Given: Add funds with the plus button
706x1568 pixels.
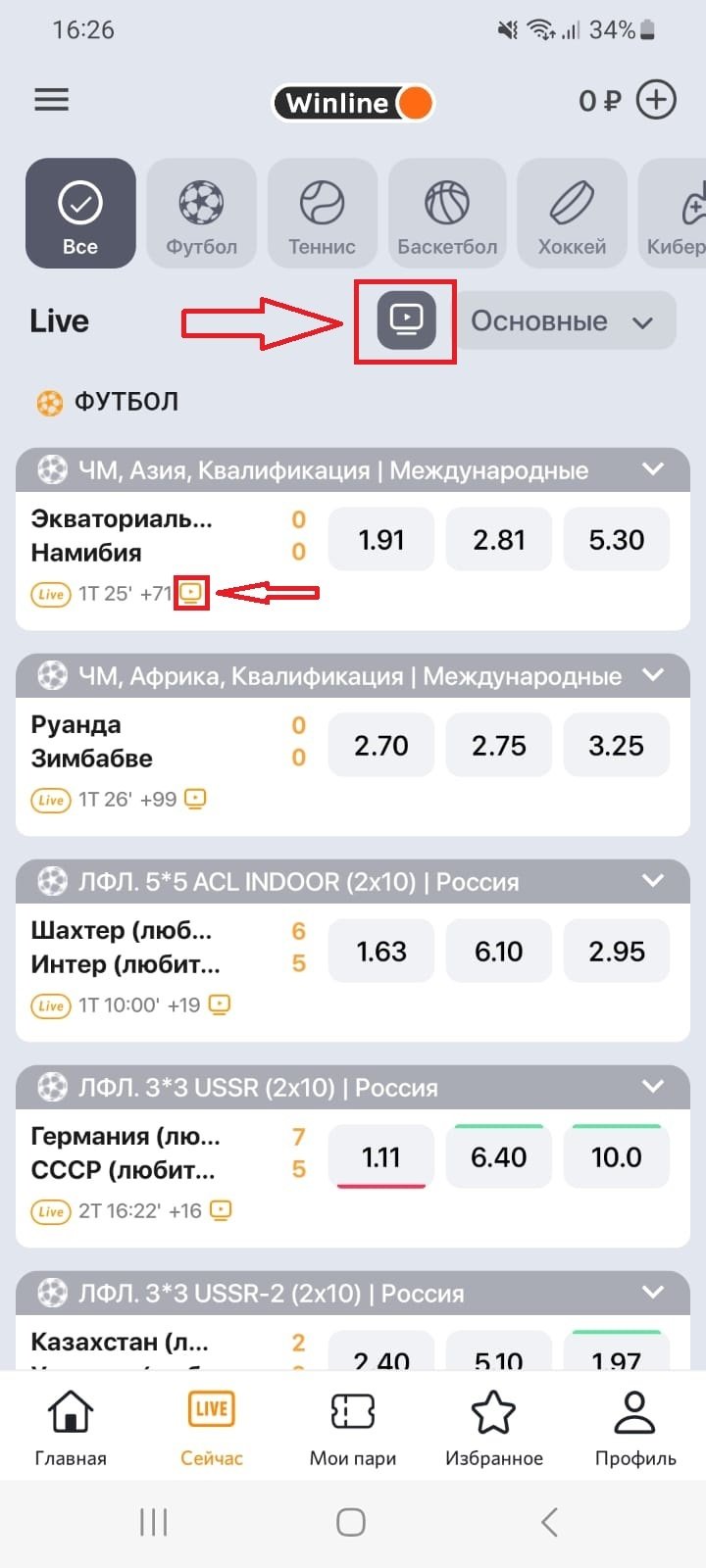Looking at the screenshot, I should point(656,100).
